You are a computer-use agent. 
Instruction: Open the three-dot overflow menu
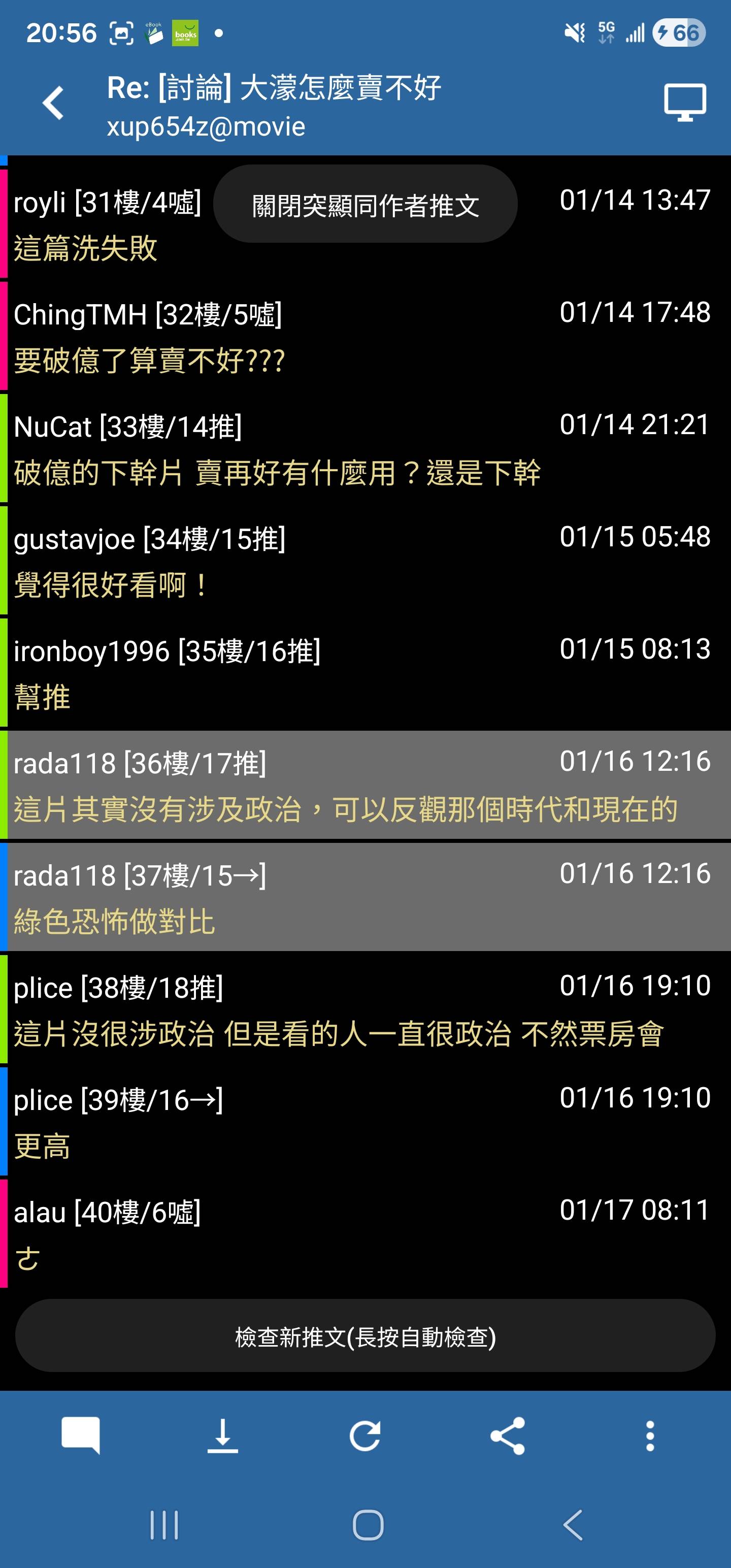(x=650, y=1435)
